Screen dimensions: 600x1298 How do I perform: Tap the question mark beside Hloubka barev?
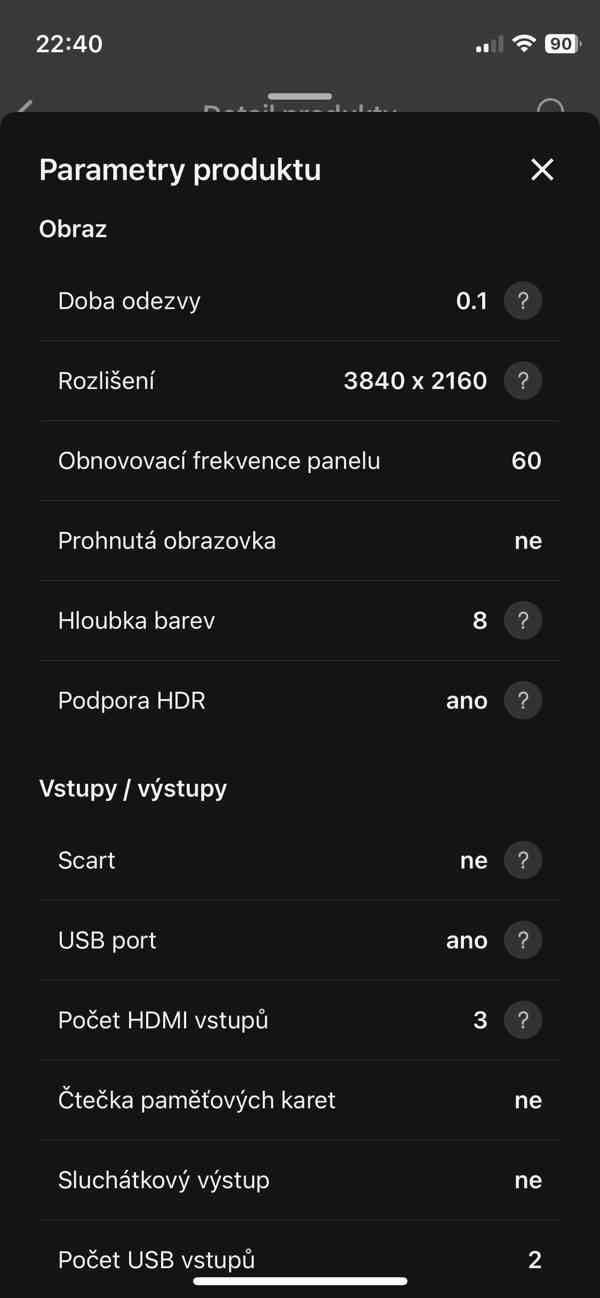(522, 621)
